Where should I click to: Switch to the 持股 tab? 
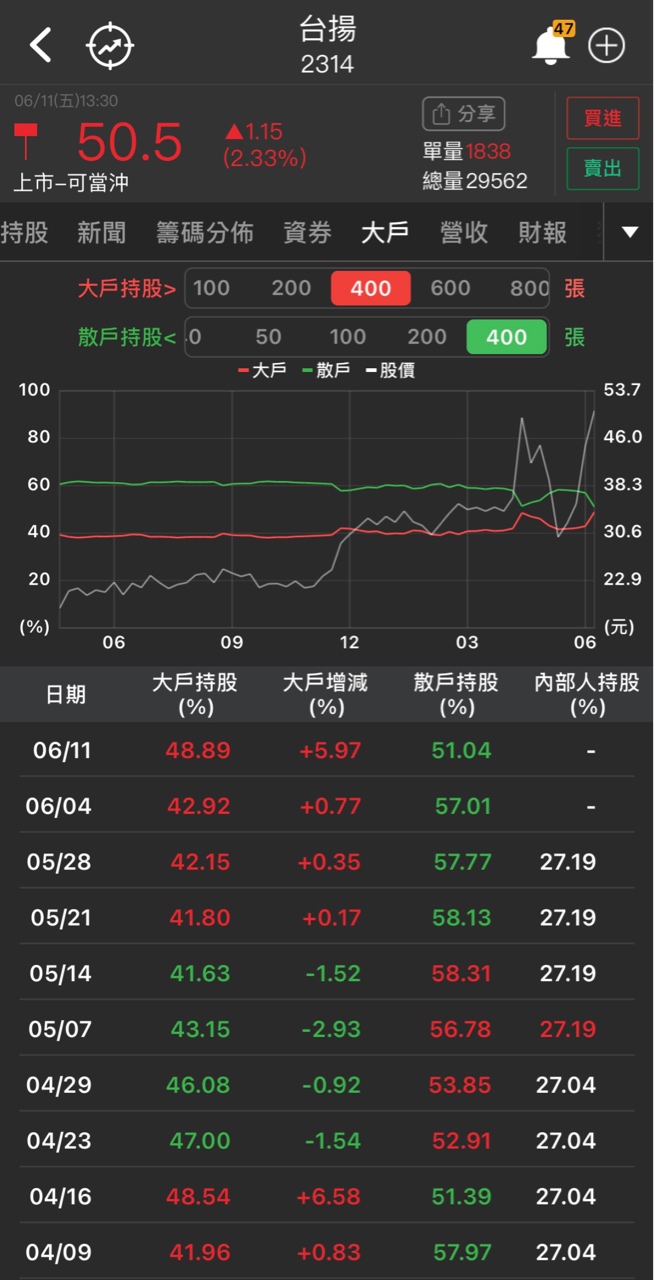[24, 233]
